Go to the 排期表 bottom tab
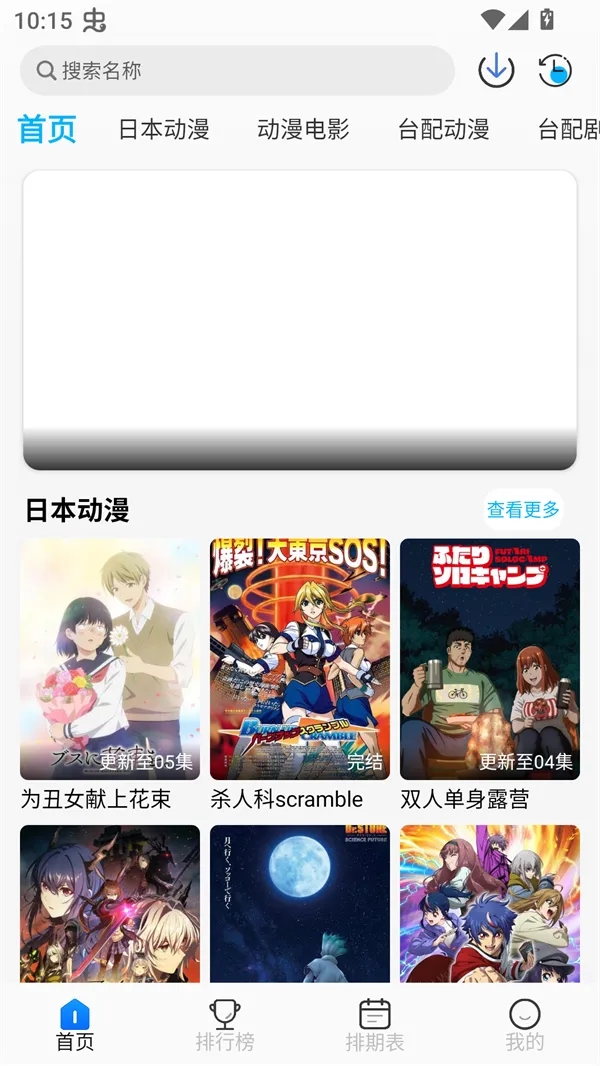 [x=375, y=1026]
